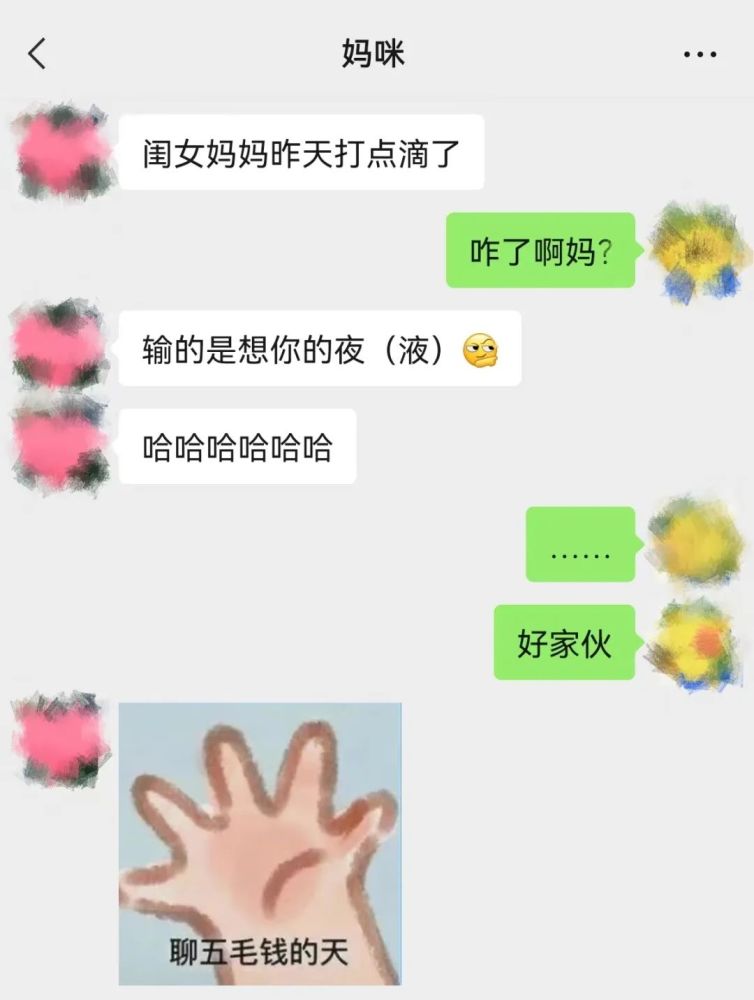Tap mom's avatar beside 闺女妈妈昨天打点滴了

pyautogui.click(x=62, y=152)
